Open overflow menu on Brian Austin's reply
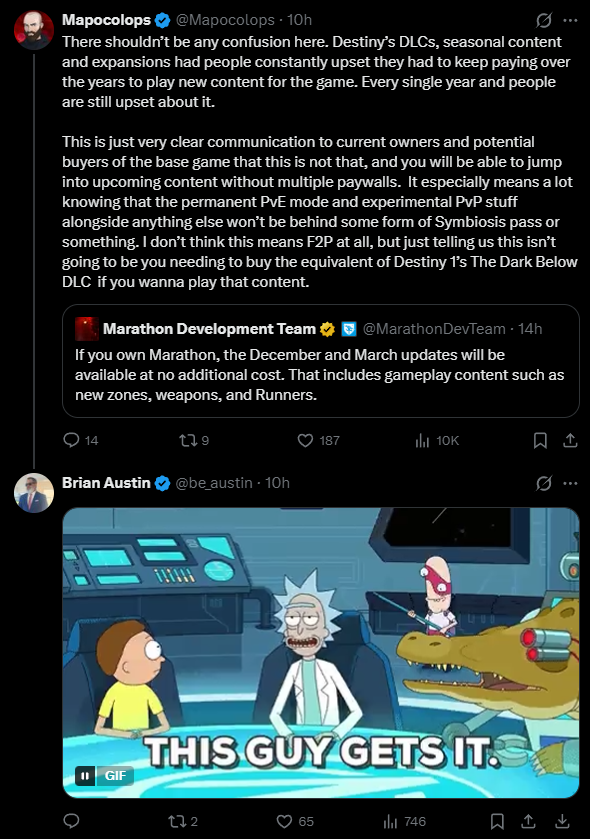Image resolution: width=590 pixels, height=839 pixels. coord(570,483)
